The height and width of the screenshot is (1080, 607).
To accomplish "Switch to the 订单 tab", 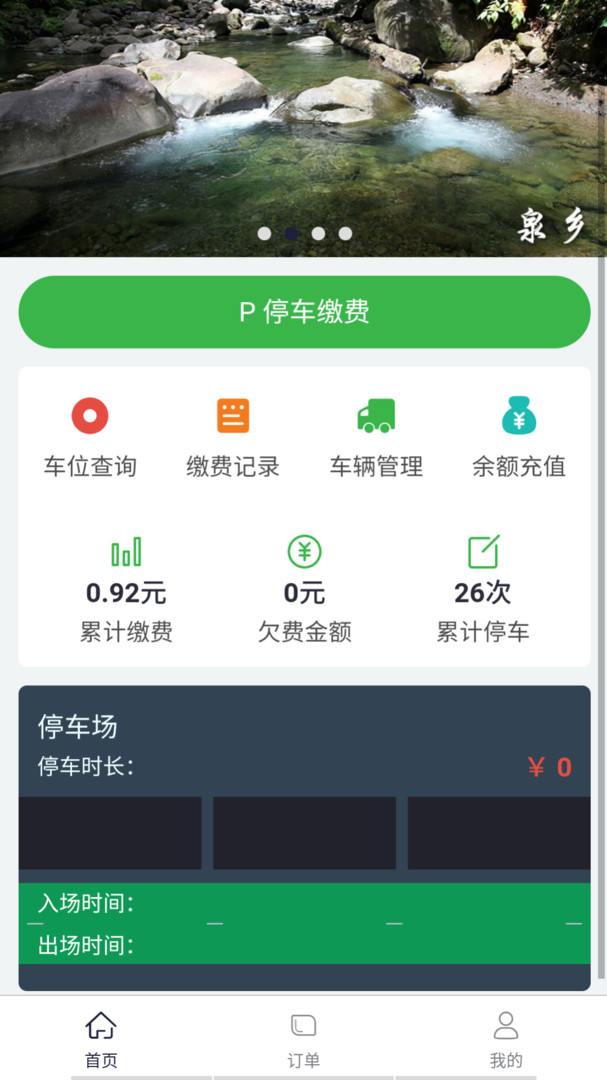I will click(x=303, y=1039).
